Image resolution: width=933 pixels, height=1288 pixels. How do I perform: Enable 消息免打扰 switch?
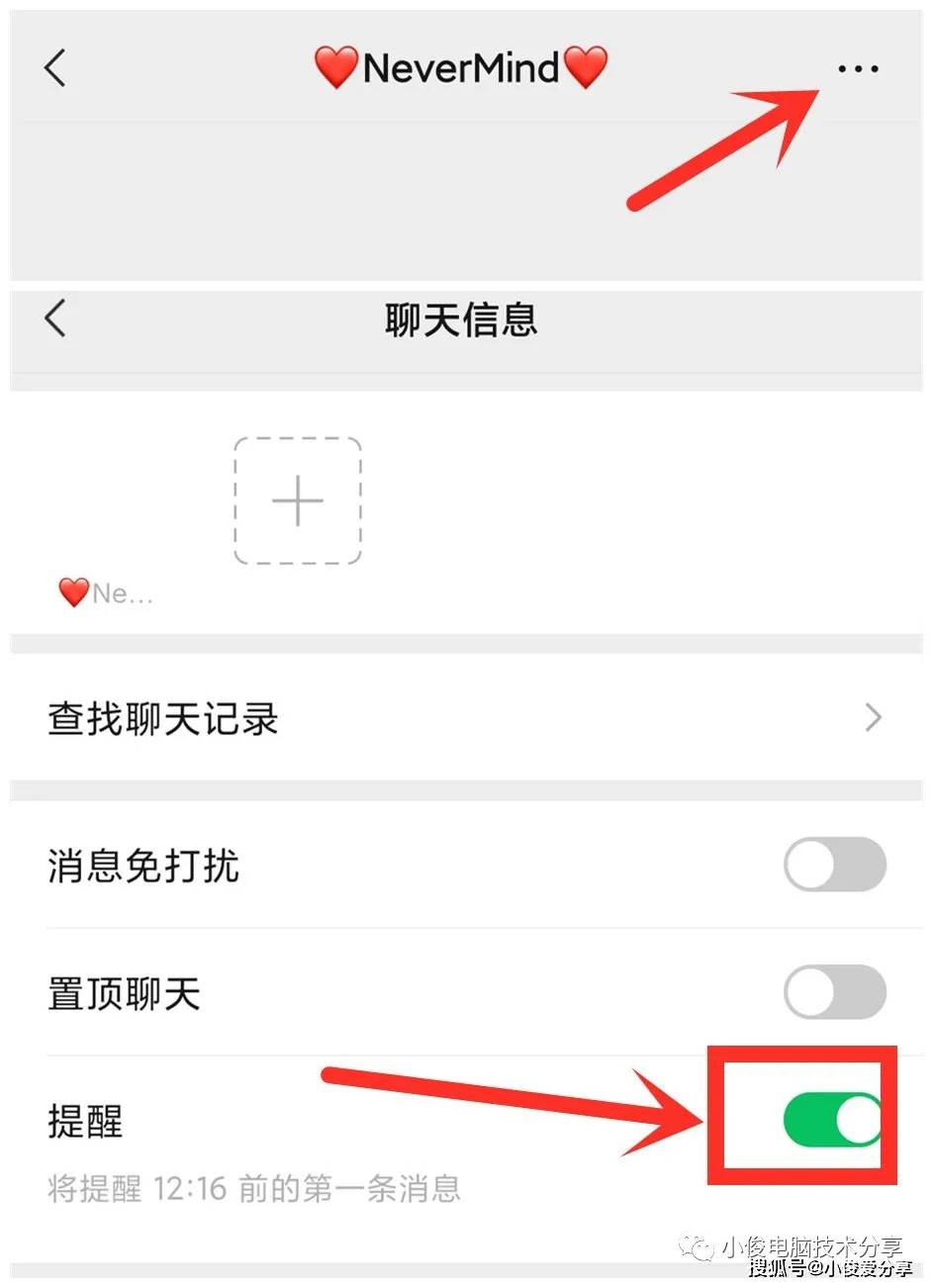834,865
